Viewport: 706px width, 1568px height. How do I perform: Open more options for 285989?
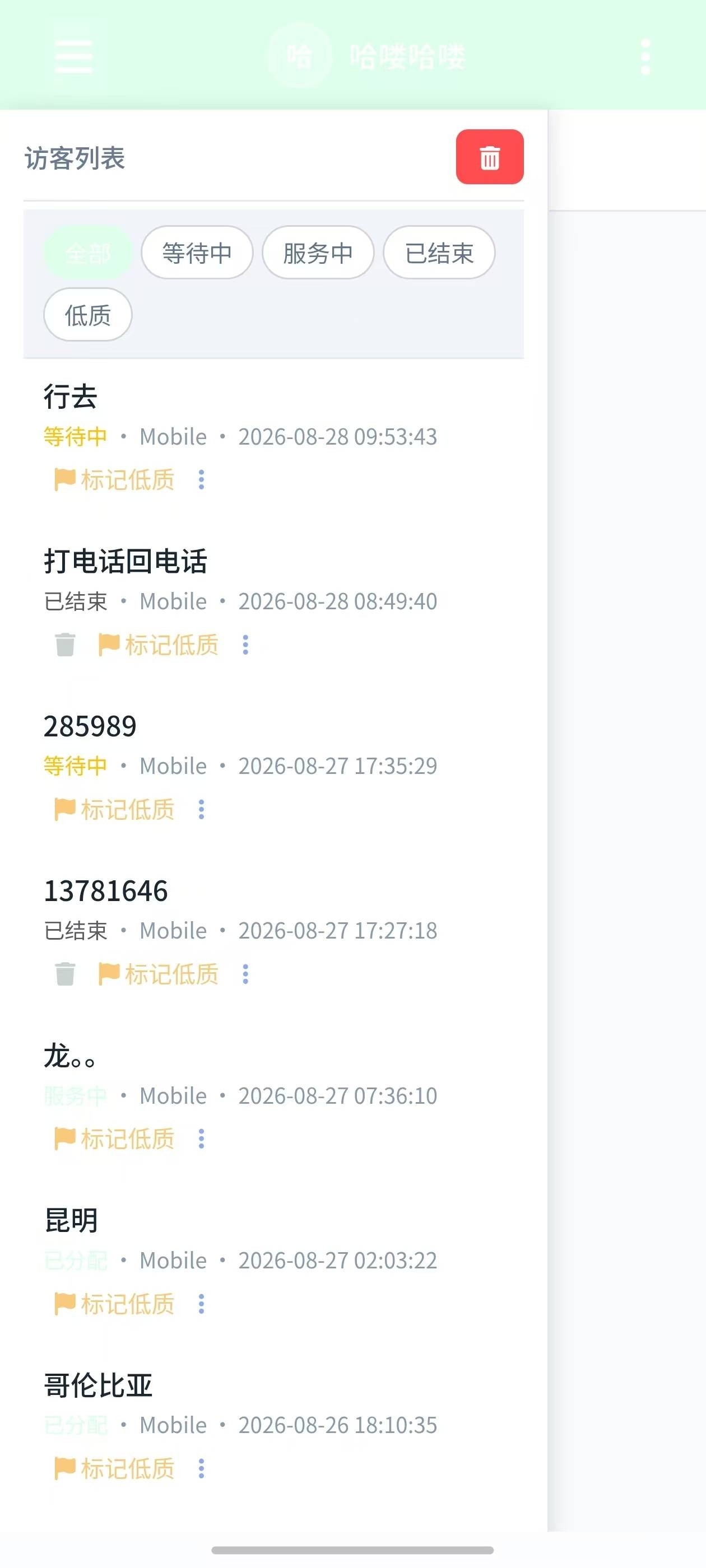(202, 810)
